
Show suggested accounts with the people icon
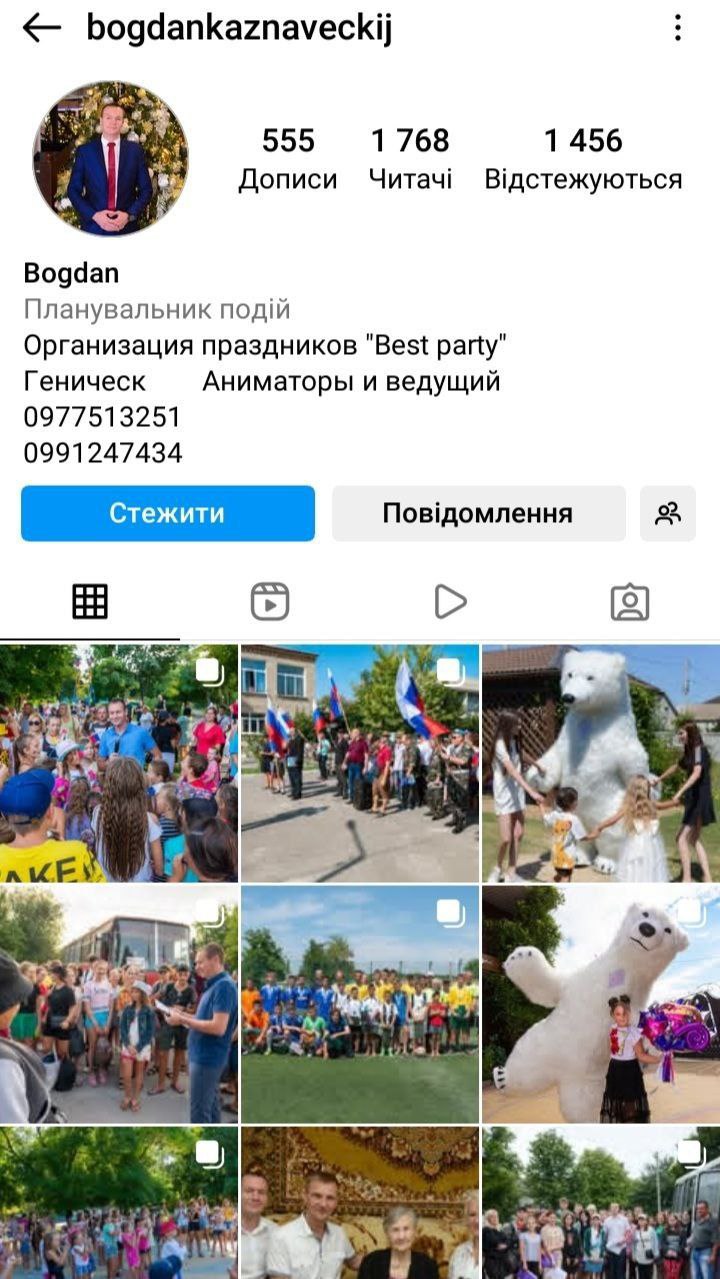[x=667, y=513]
